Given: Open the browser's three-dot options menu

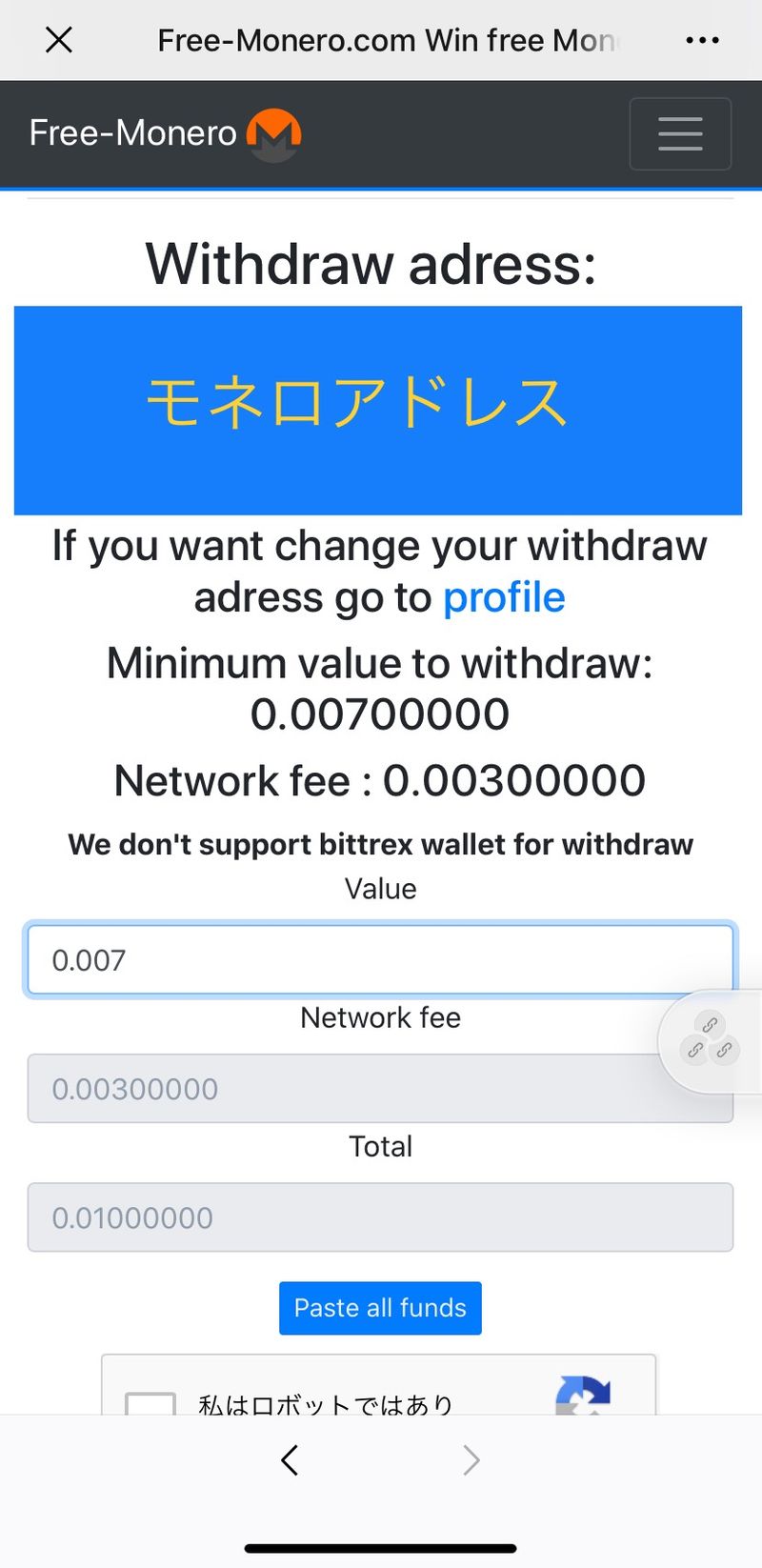Looking at the screenshot, I should pos(702,40).
